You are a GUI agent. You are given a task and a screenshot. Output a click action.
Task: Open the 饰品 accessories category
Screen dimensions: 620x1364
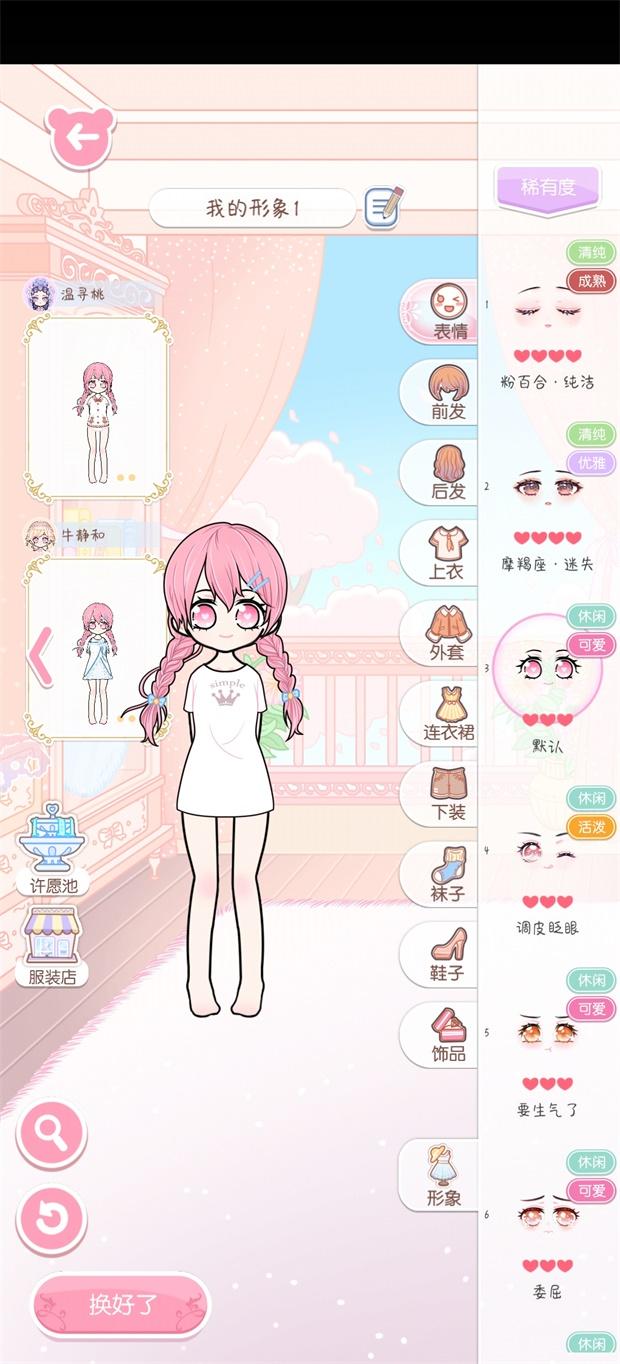[440, 1034]
